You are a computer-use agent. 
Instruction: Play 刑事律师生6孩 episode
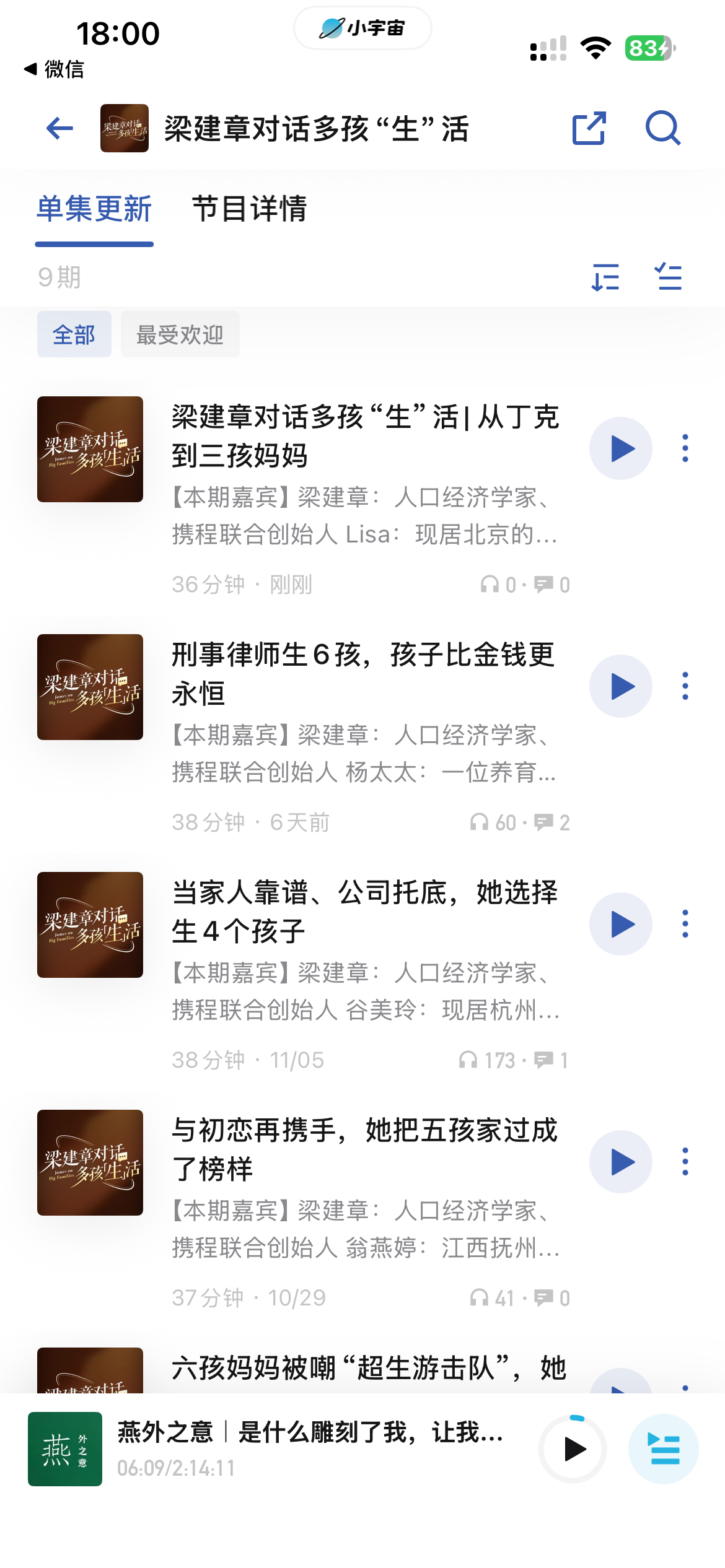pyautogui.click(x=621, y=686)
